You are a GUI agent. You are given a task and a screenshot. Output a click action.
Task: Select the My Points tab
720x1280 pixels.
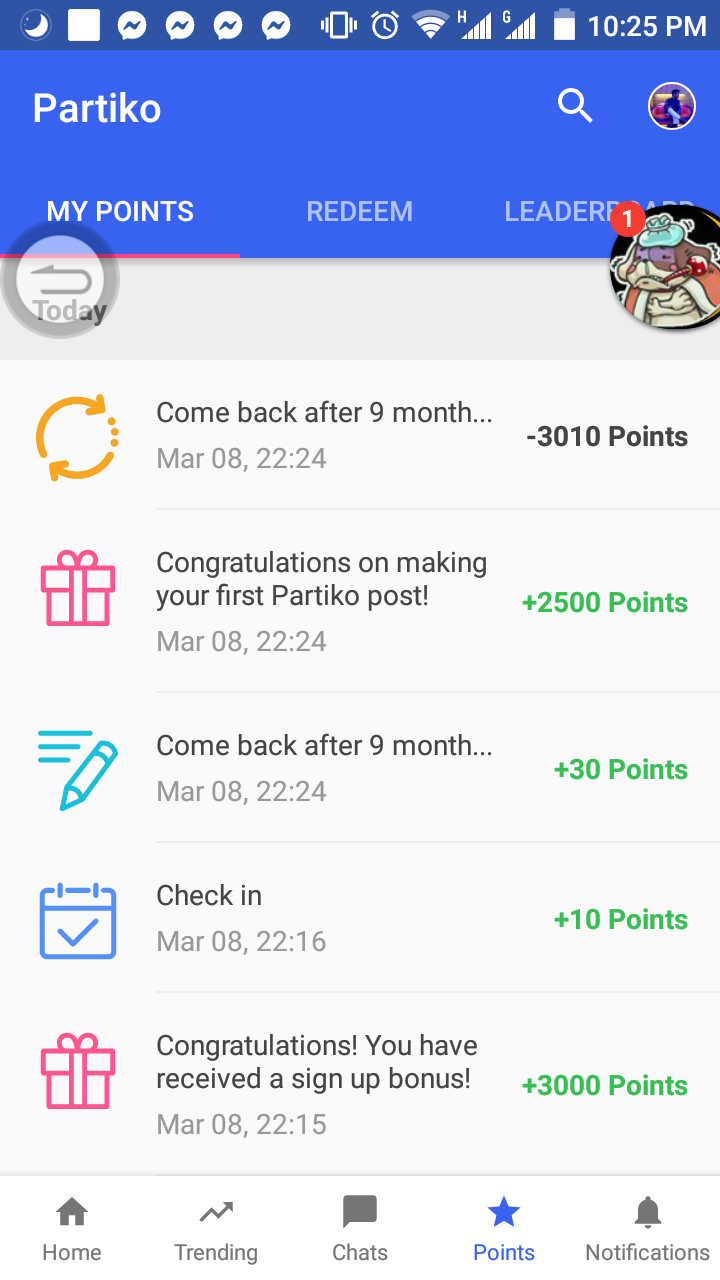click(120, 212)
